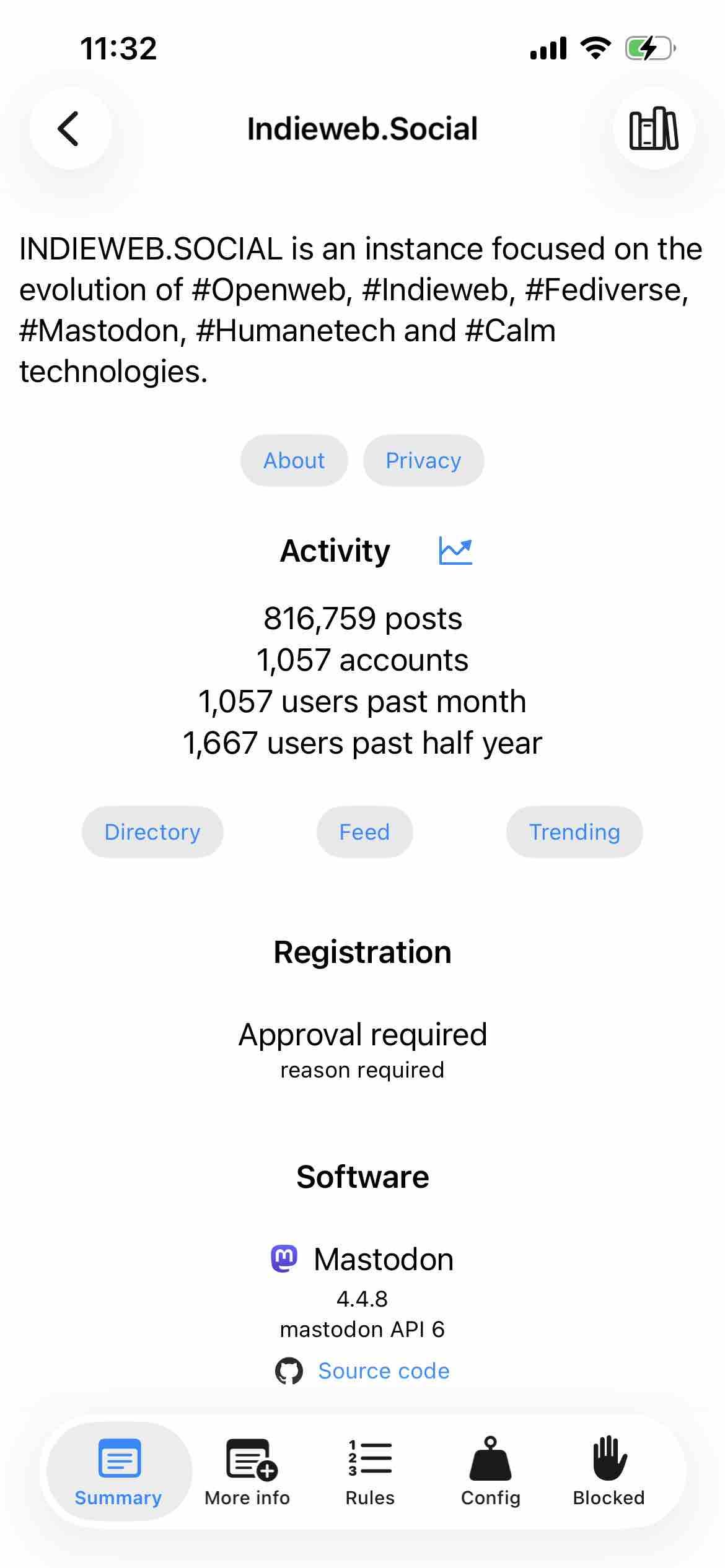Select the Summary tab

(119, 1471)
